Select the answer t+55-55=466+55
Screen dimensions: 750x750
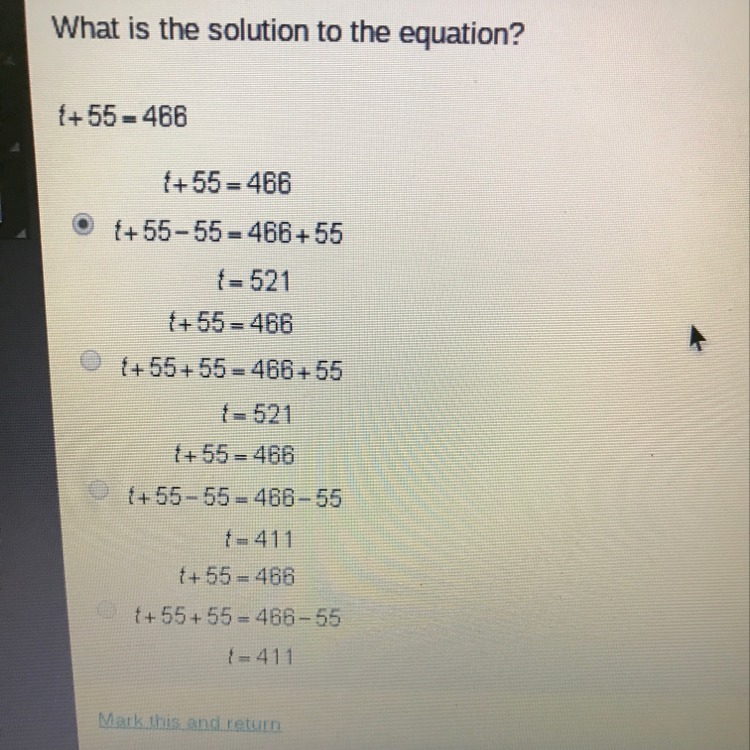coord(83,224)
